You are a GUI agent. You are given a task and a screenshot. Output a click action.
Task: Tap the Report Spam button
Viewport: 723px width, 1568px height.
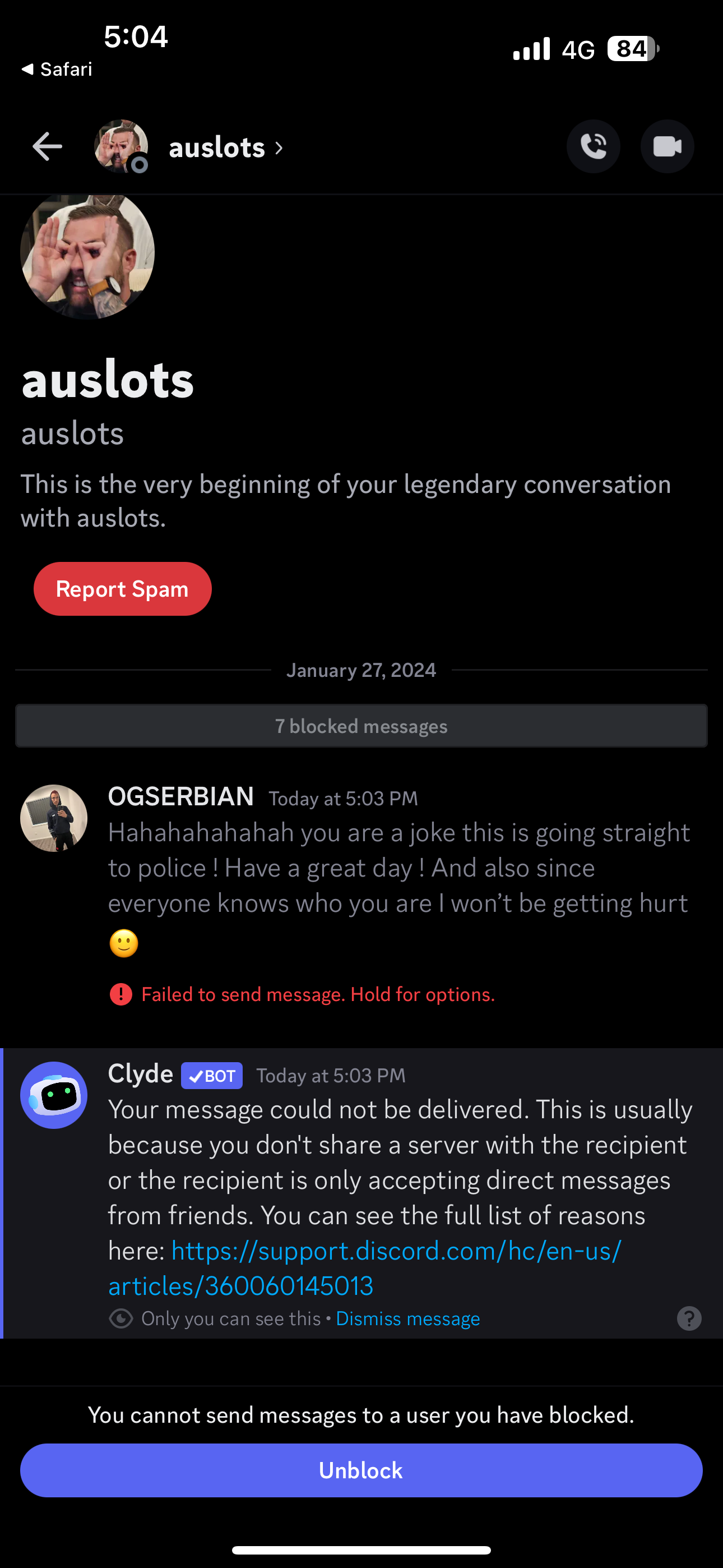[x=122, y=589]
